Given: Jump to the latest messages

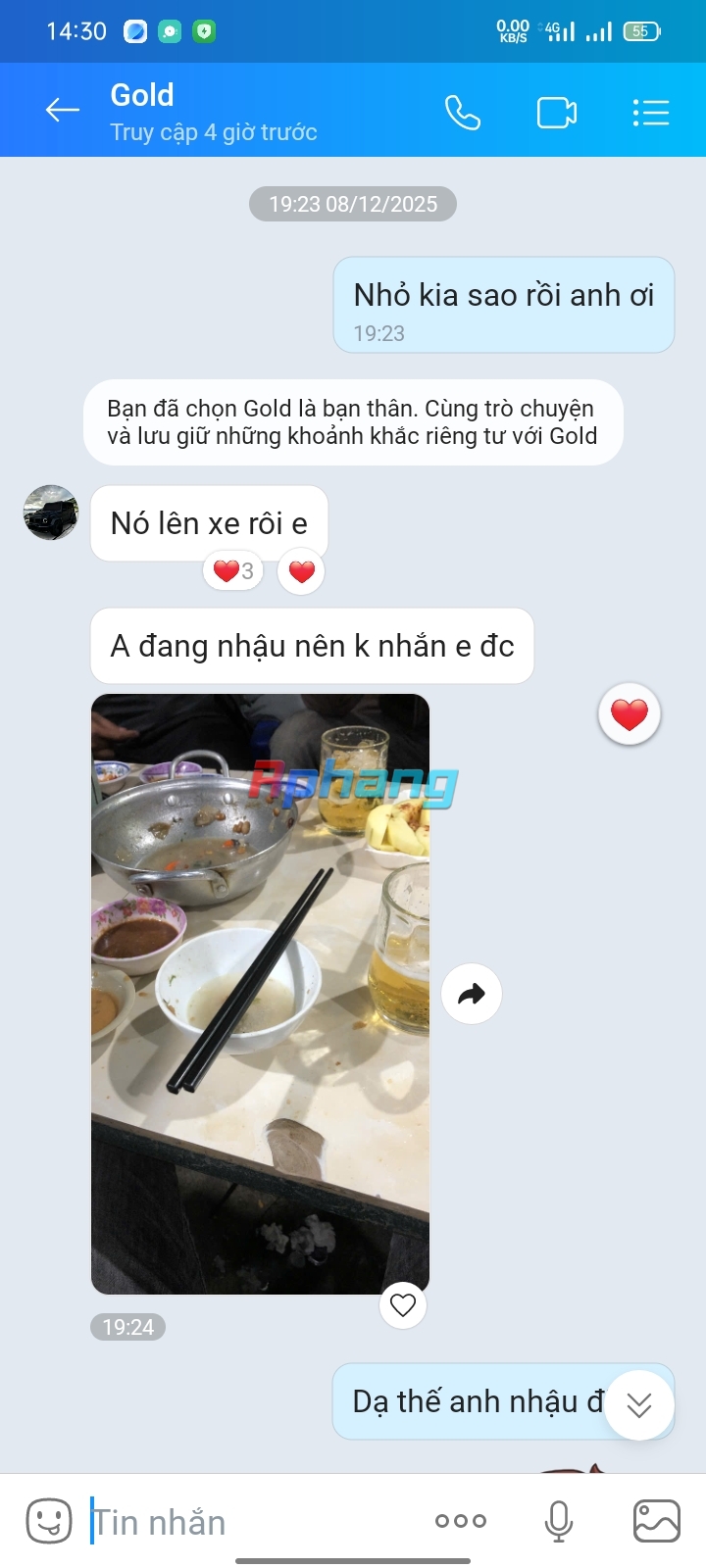Looking at the screenshot, I should (x=639, y=1405).
